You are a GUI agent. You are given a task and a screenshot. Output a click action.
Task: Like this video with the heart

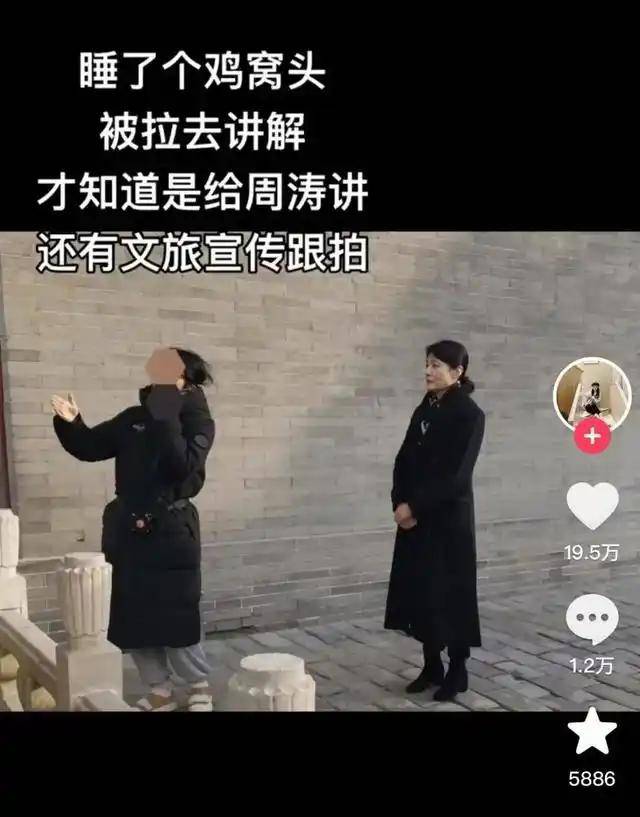(x=592, y=506)
